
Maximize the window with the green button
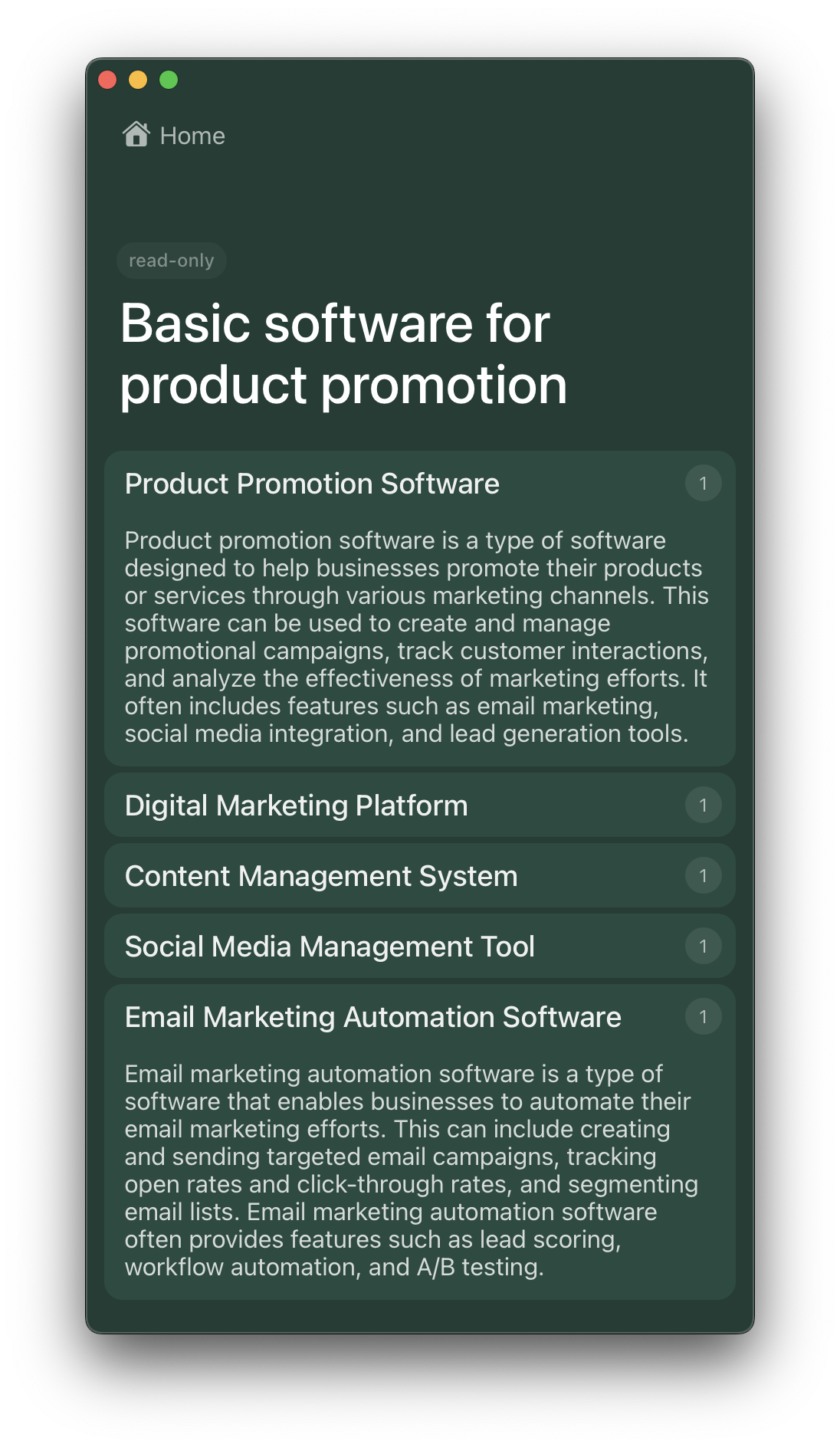(x=169, y=80)
